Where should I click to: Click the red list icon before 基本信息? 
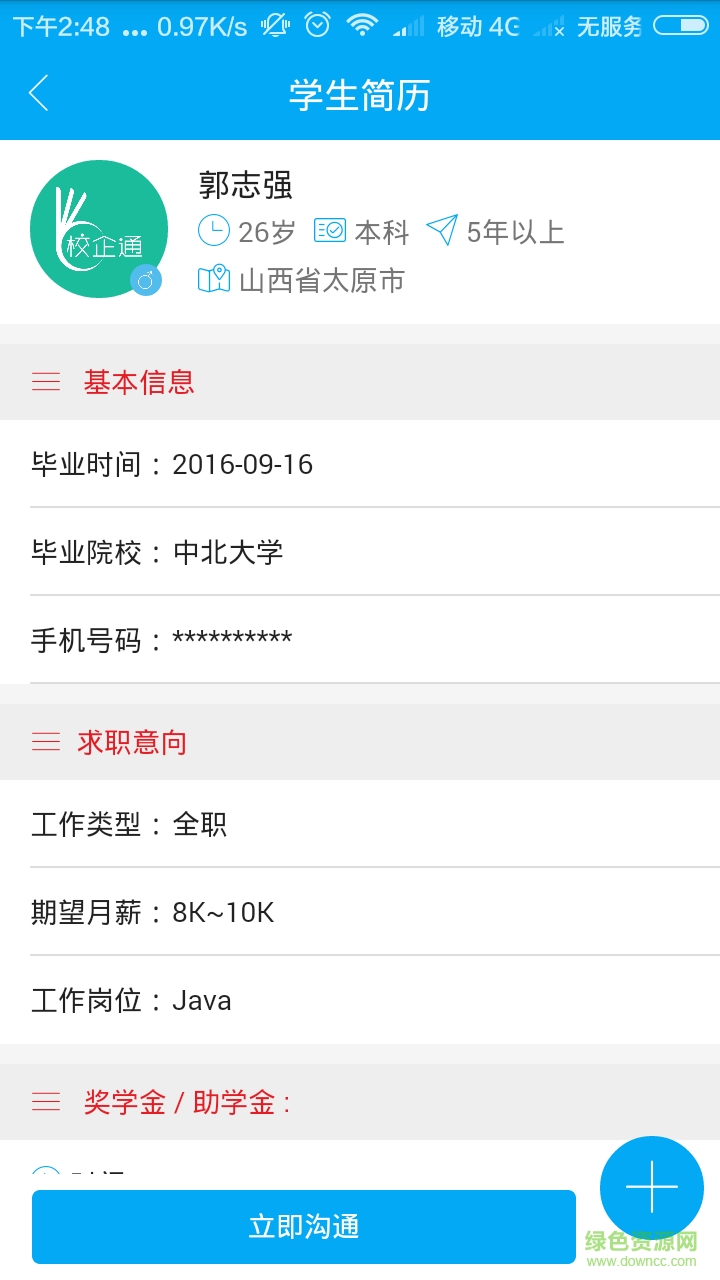click(x=46, y=382)
